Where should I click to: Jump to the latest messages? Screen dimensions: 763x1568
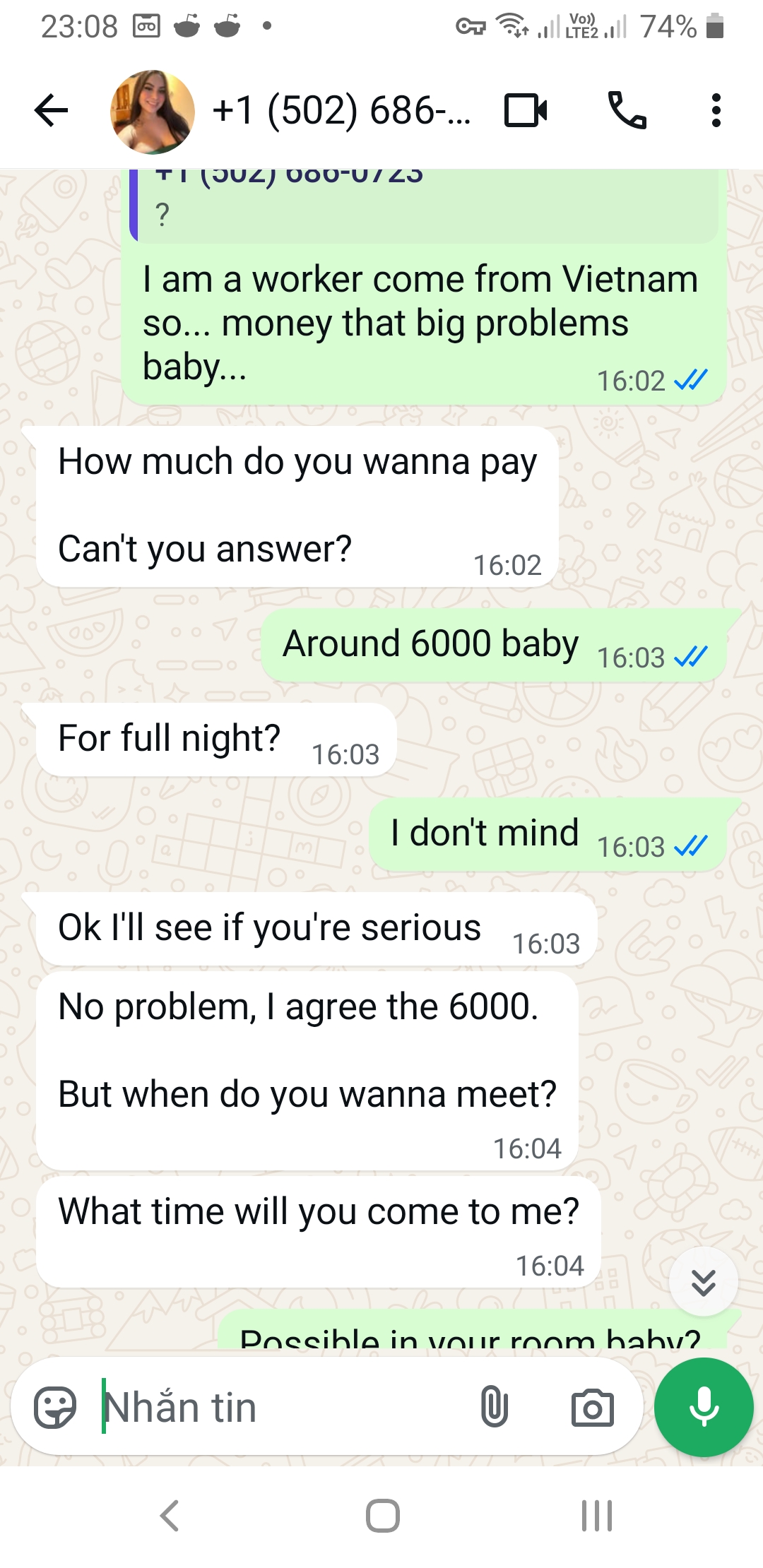(703, 1282)
